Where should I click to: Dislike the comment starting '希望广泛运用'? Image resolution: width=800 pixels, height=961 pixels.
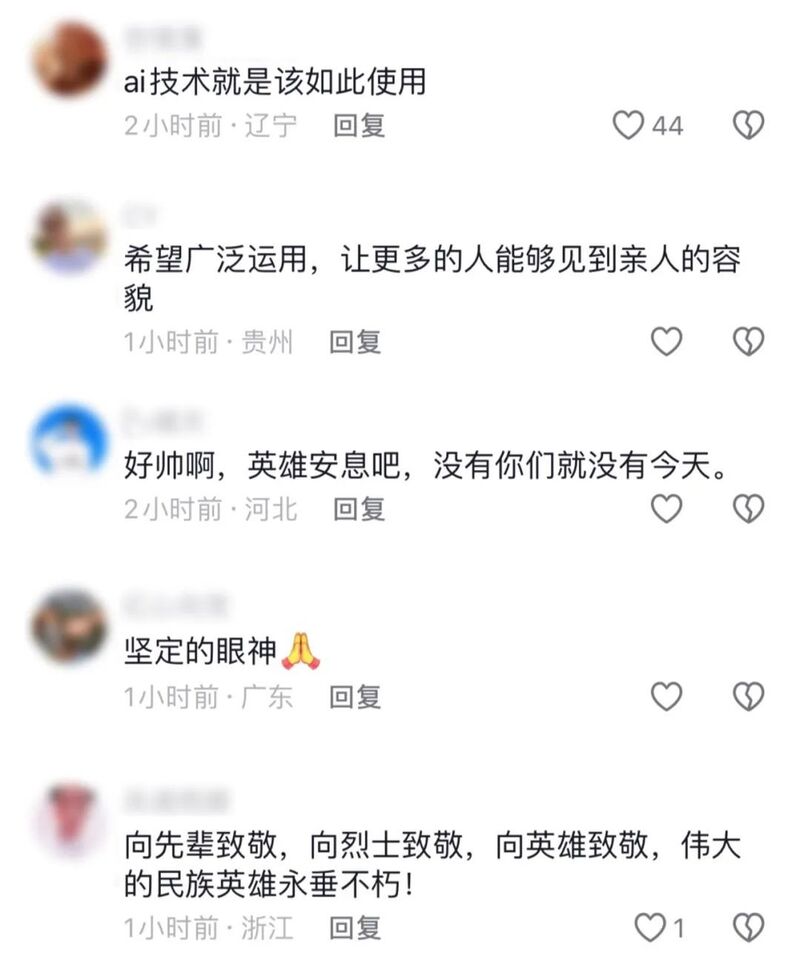coord(749,342)
